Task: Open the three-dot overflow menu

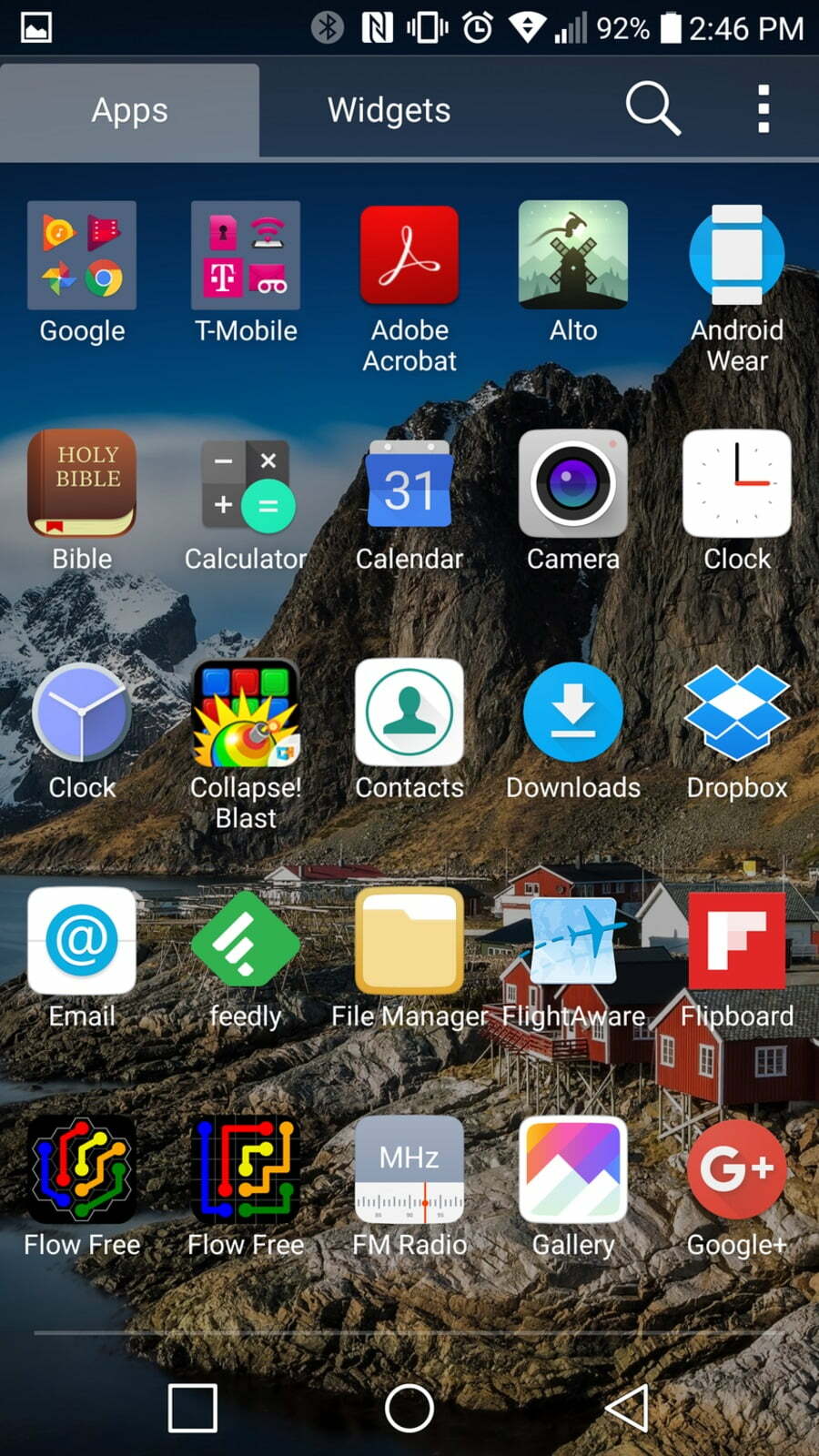Action: click(x=763, y=109)
